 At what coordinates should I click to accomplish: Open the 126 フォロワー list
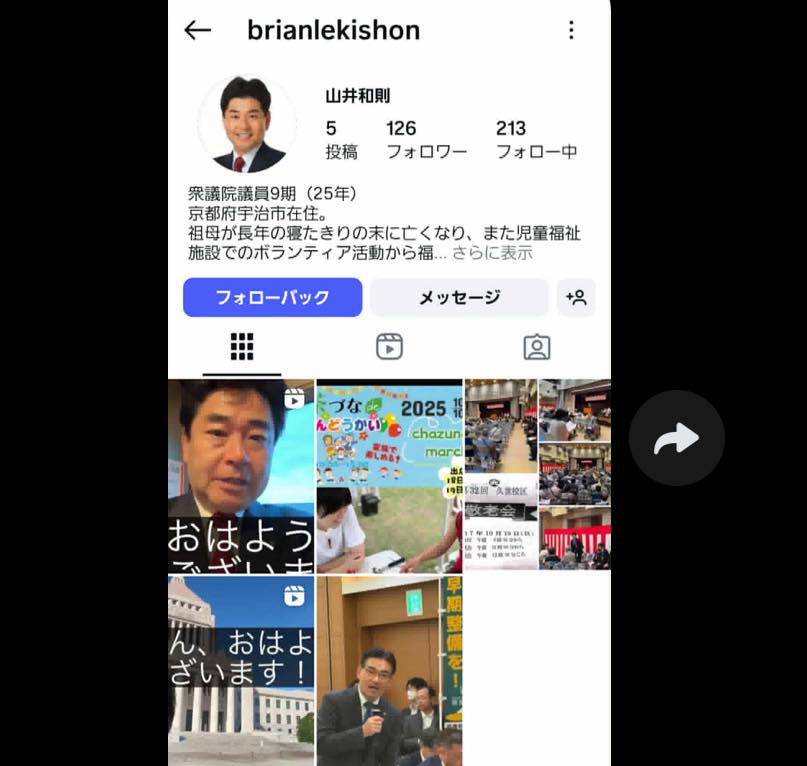[x=426, y=139]
